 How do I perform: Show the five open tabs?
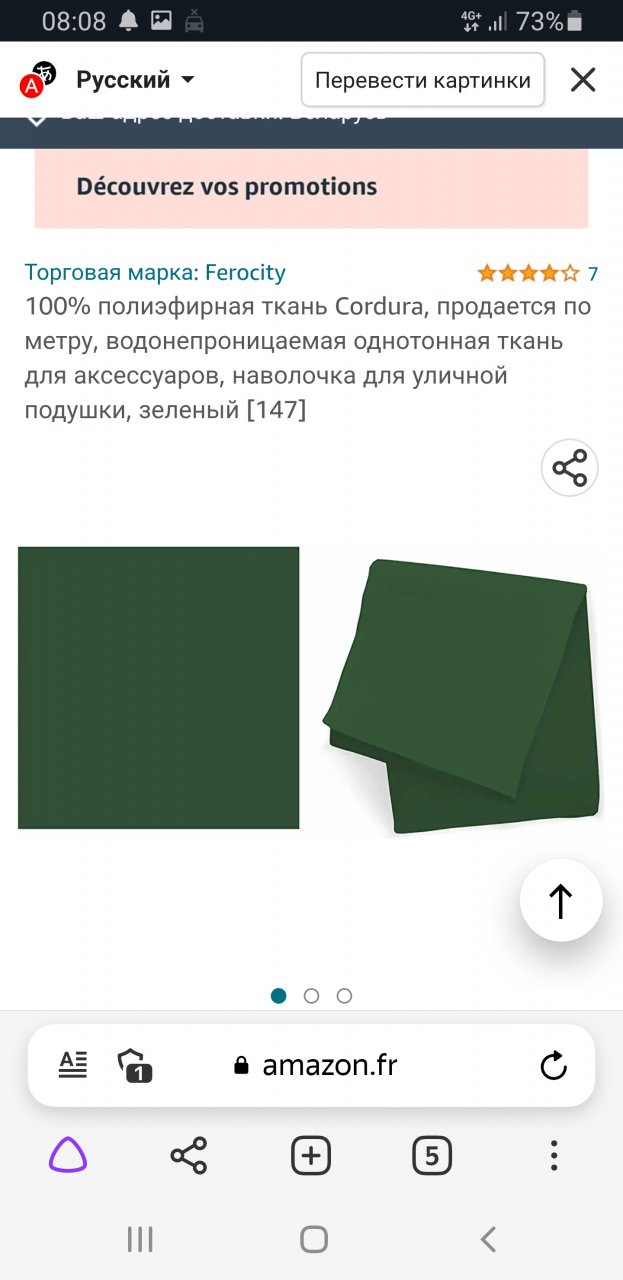[431, 1156]
